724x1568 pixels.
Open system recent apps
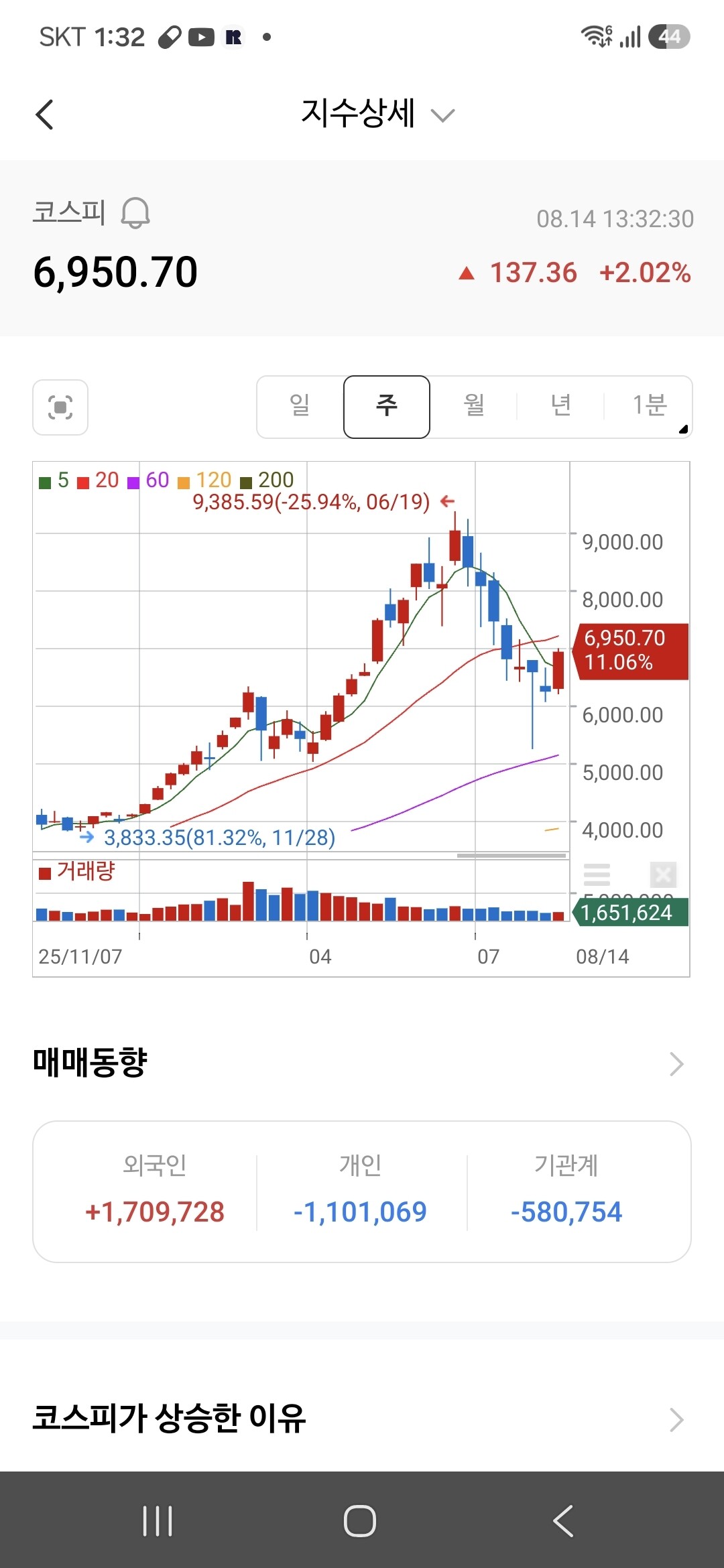click(158, 1520)
